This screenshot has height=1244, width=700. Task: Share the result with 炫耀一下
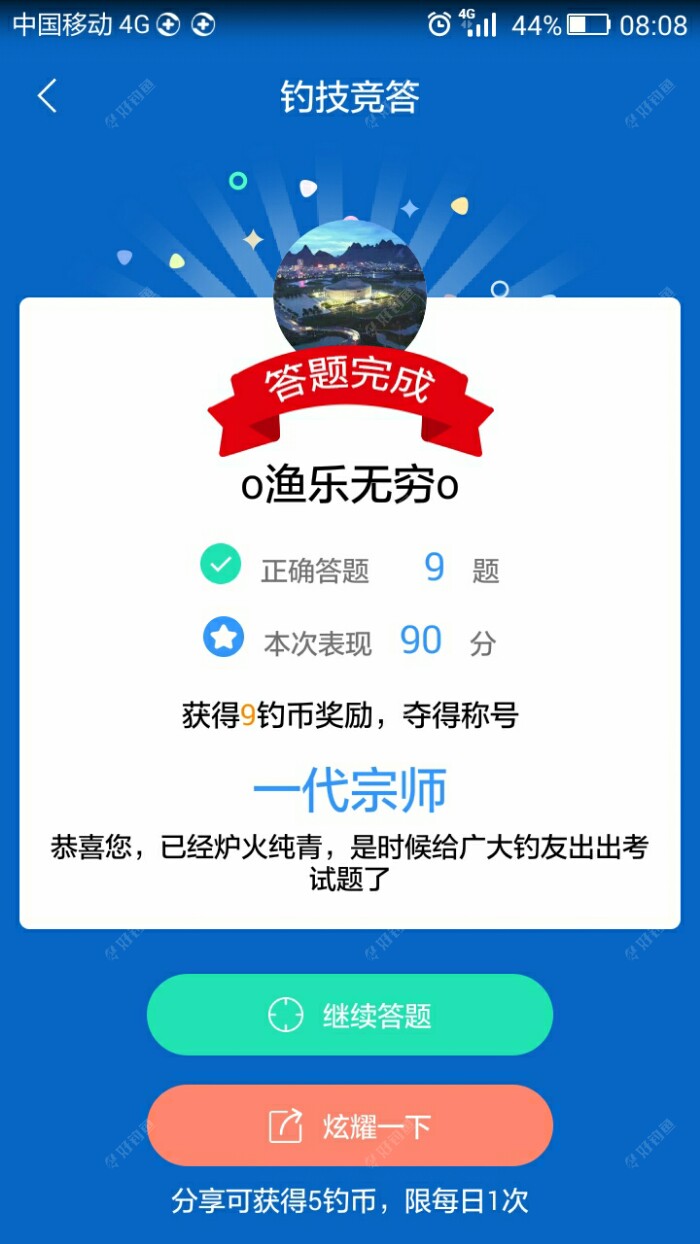350,1126
